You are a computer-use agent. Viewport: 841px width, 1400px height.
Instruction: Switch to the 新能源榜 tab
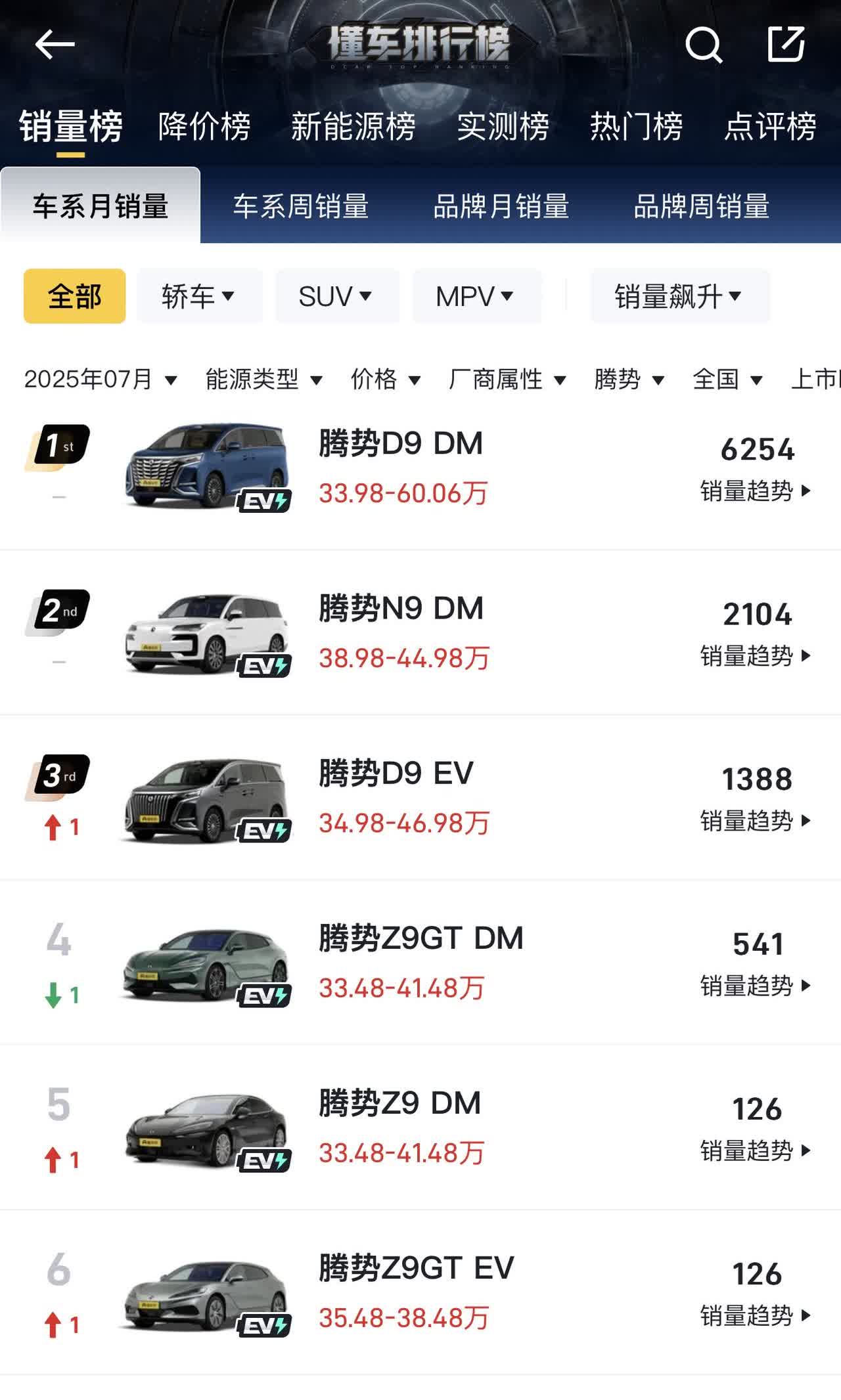[353, 126]
